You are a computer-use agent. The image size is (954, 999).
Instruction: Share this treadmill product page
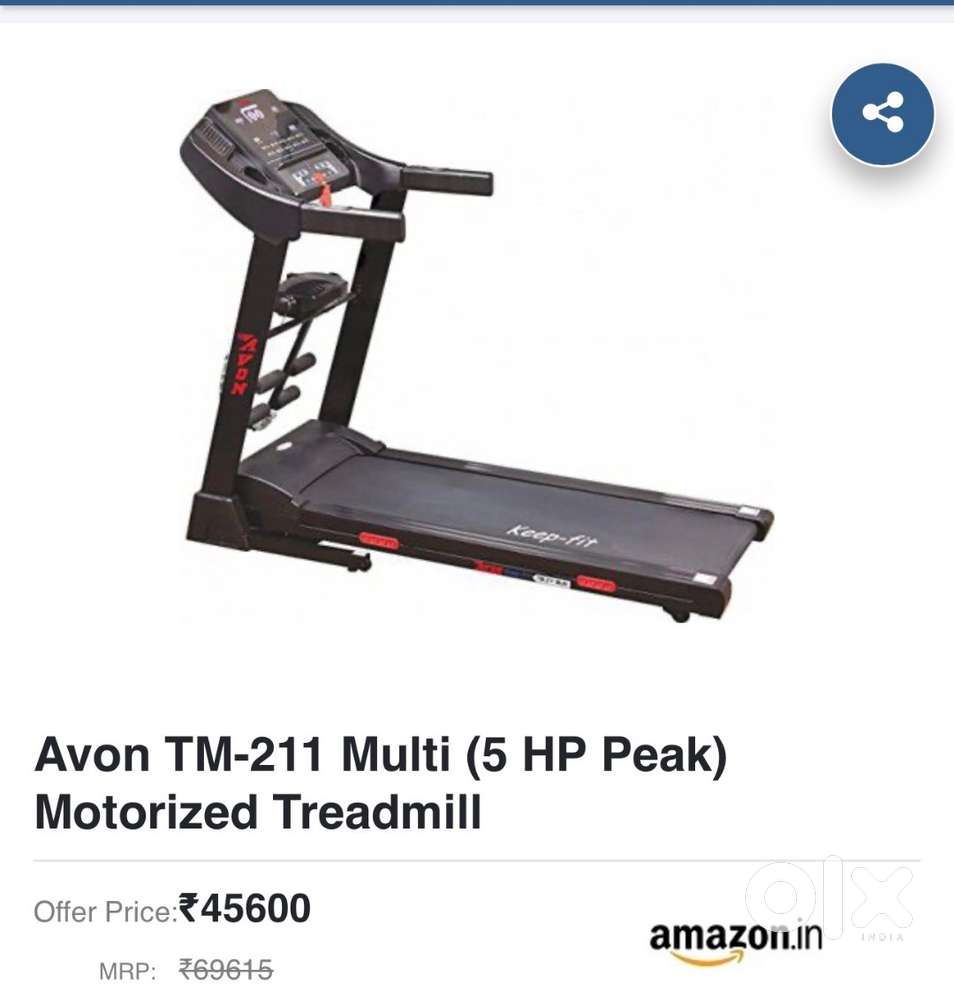pyautogui.click(x=882, y=114)
